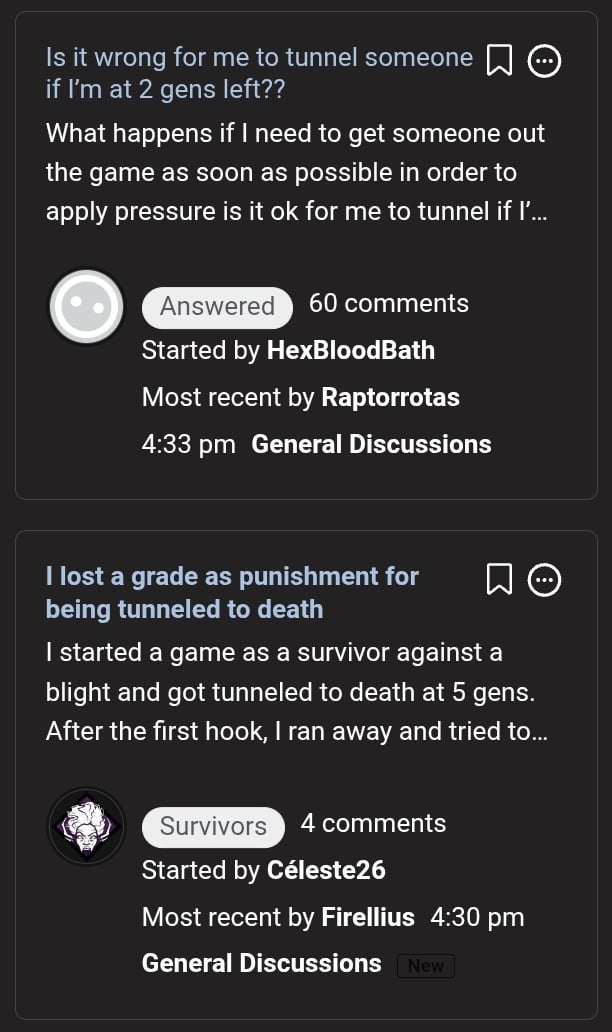The image size is (612, 1032).
Task: Select the Answered tag chip
Action: click(217, 307)
